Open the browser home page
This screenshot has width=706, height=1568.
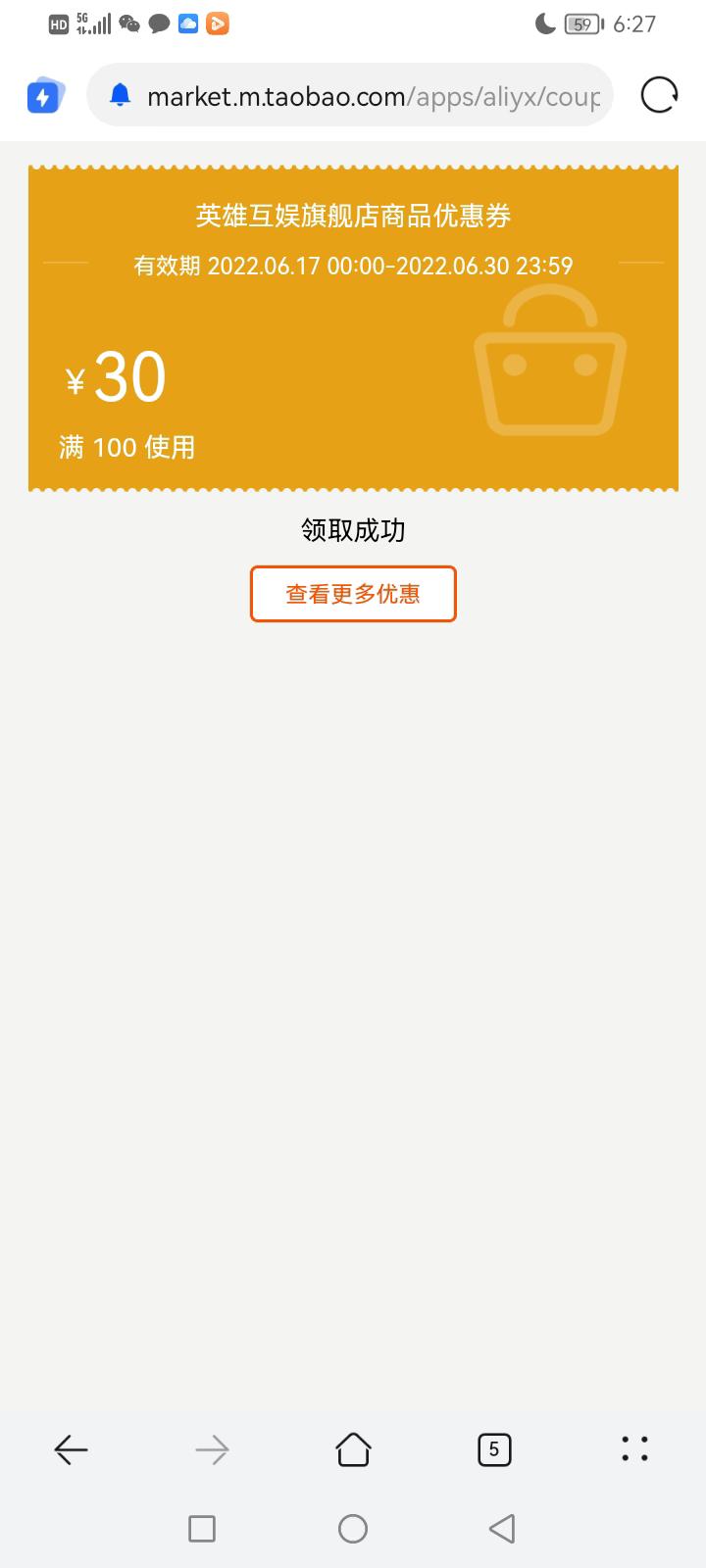pyautogui.click(x=353, y=1449)
